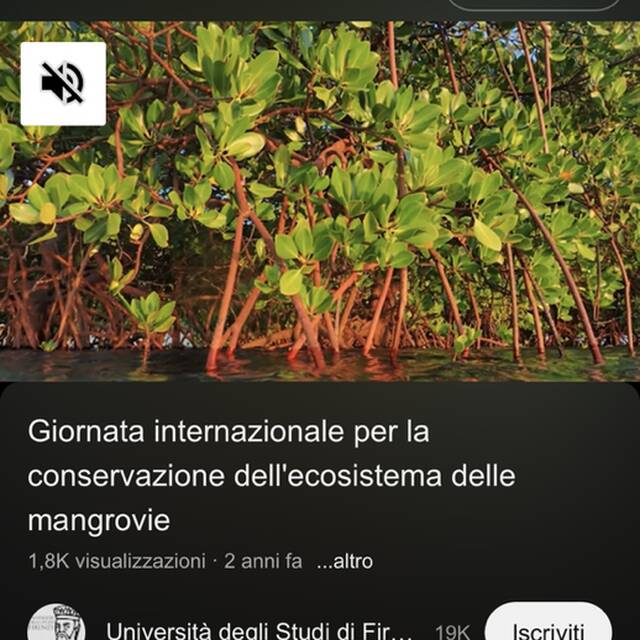This screenshot has height=640, width=640.
Task: Open the Università degli Studi di Firenze channel
Action: pos(262,630)
